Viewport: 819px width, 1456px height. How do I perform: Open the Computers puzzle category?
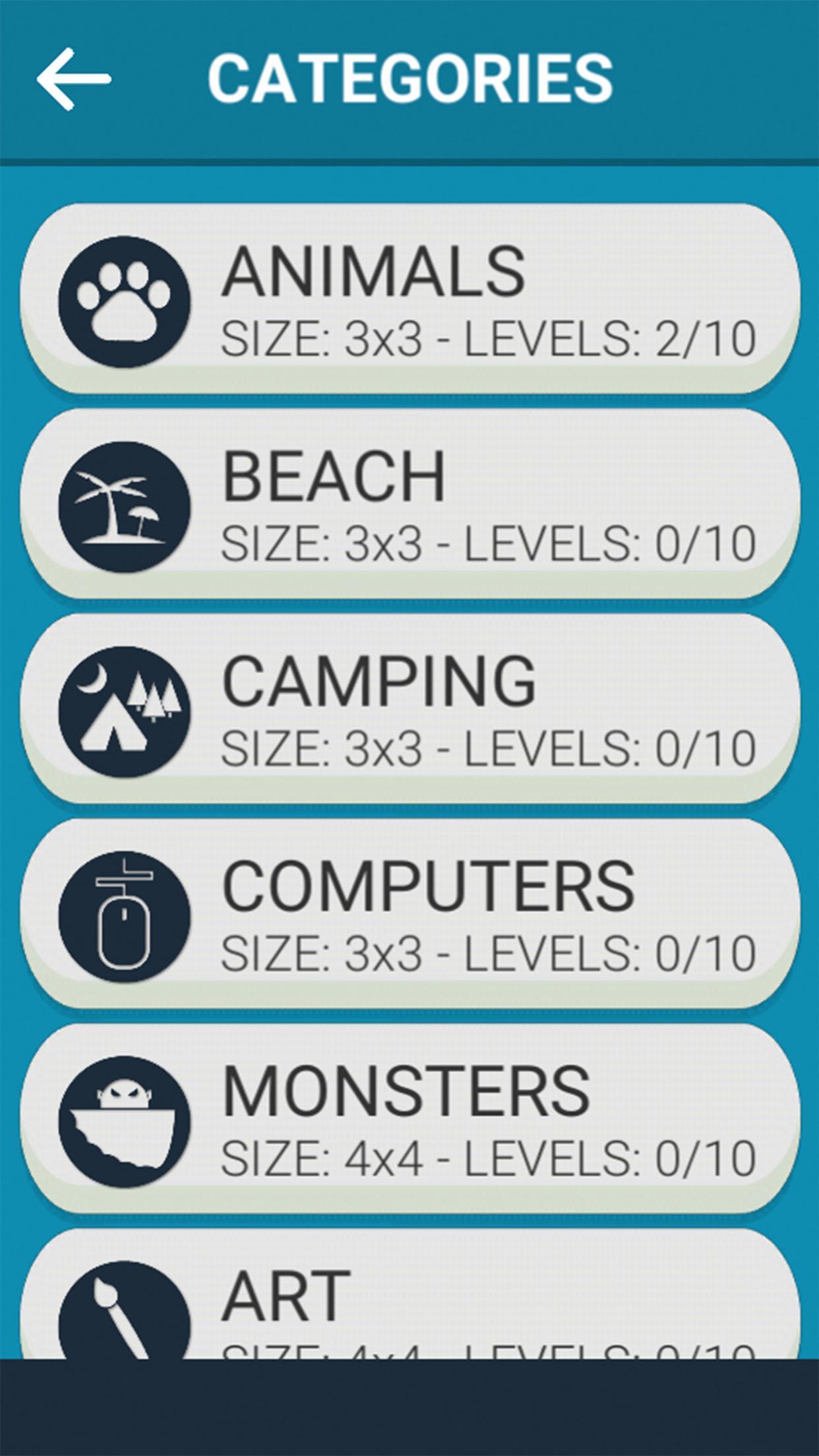coord(409,915)
